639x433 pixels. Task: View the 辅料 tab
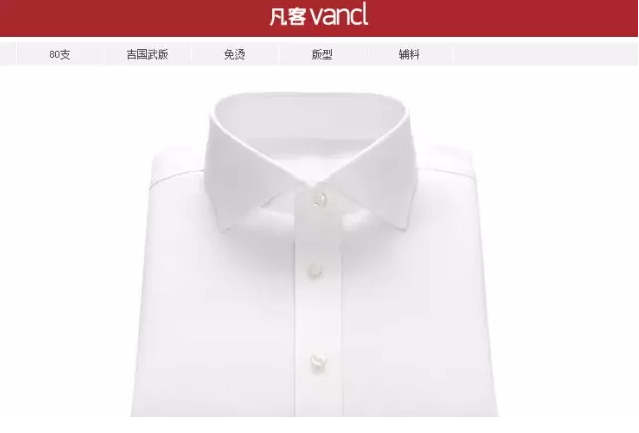coord(409,55)
